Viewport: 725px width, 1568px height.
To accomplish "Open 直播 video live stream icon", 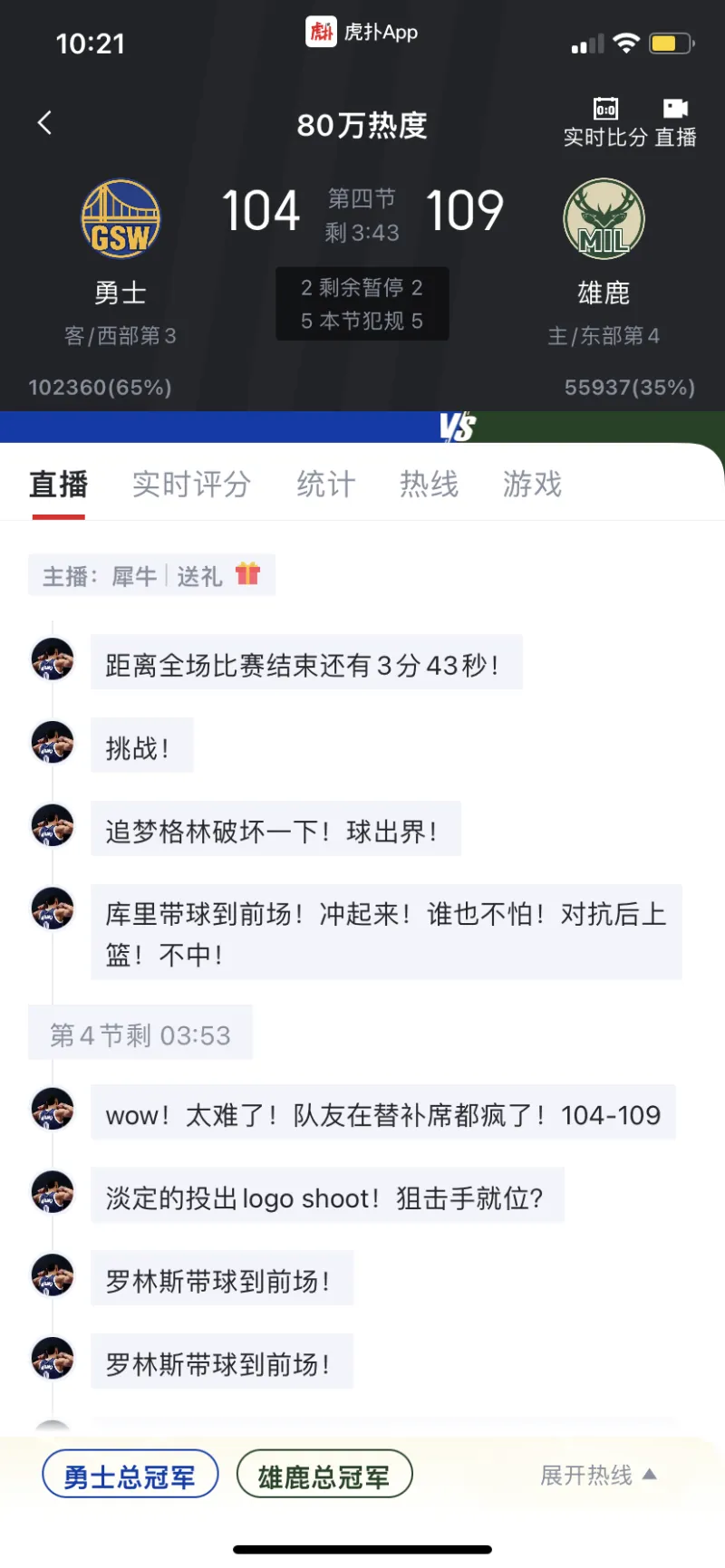I will pyautogui.click(x=675, y=122).
